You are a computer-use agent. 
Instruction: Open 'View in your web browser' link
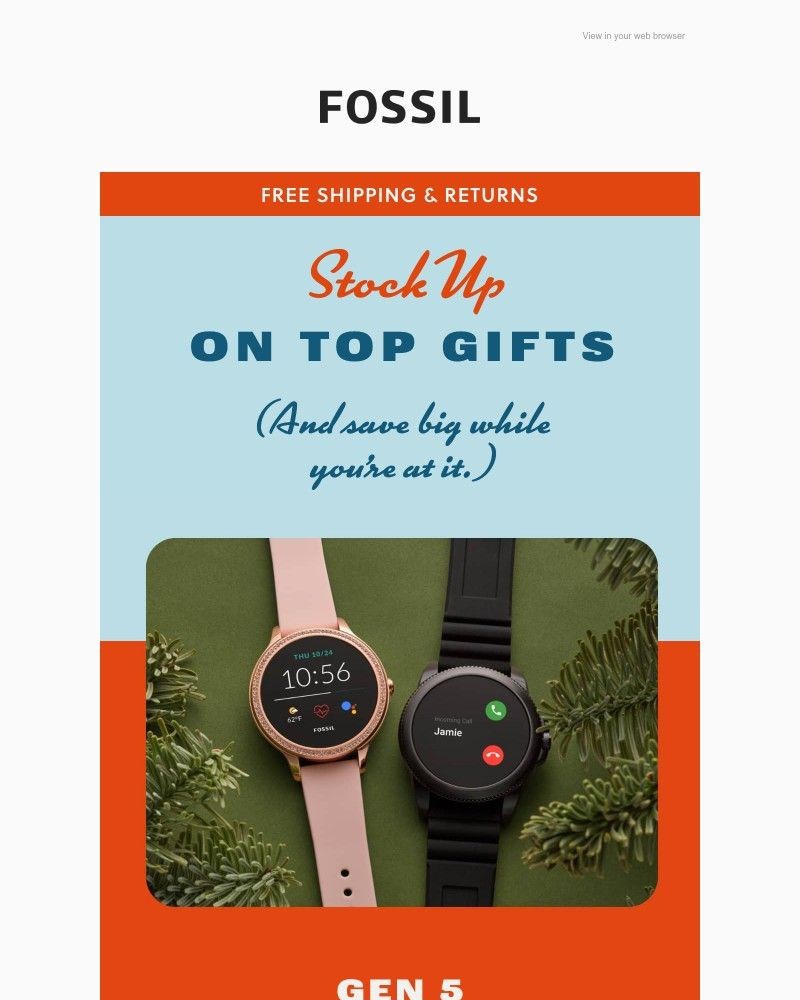pos(633,36)
